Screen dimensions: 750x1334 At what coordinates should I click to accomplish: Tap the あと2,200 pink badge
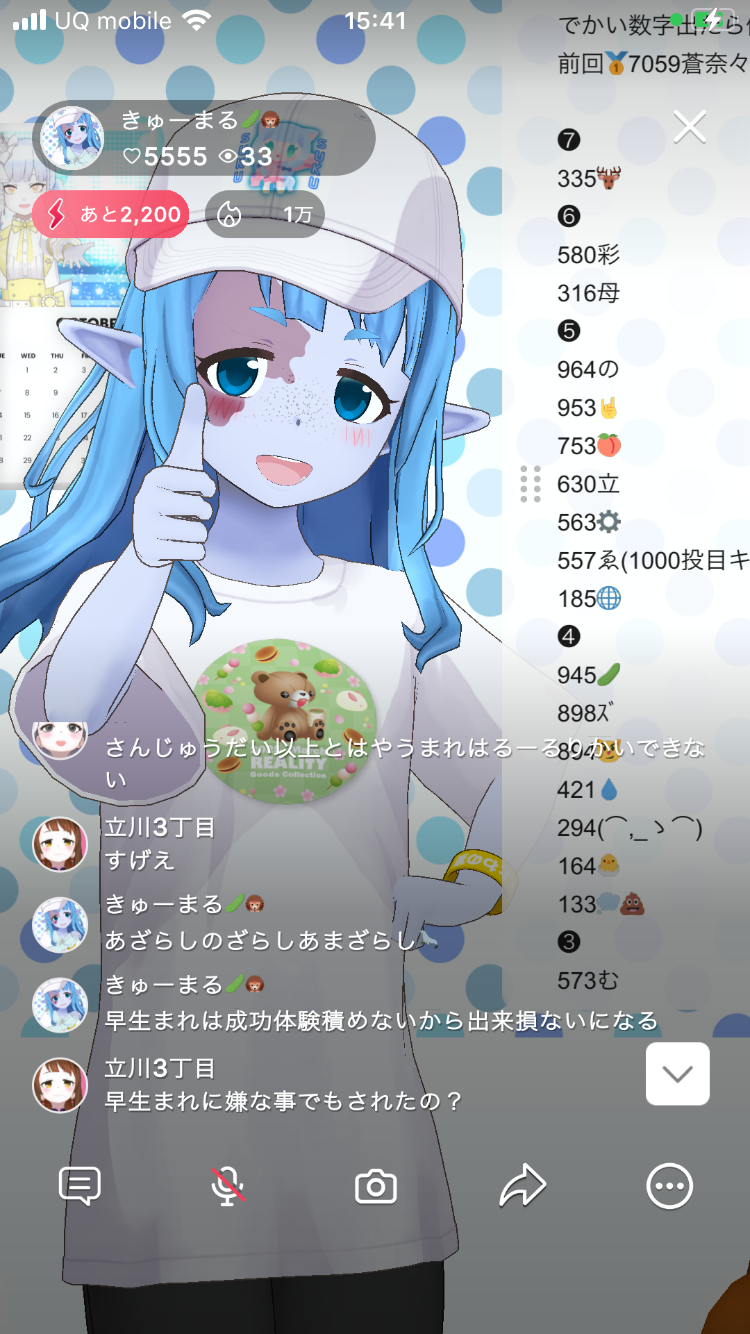(110, 214)
